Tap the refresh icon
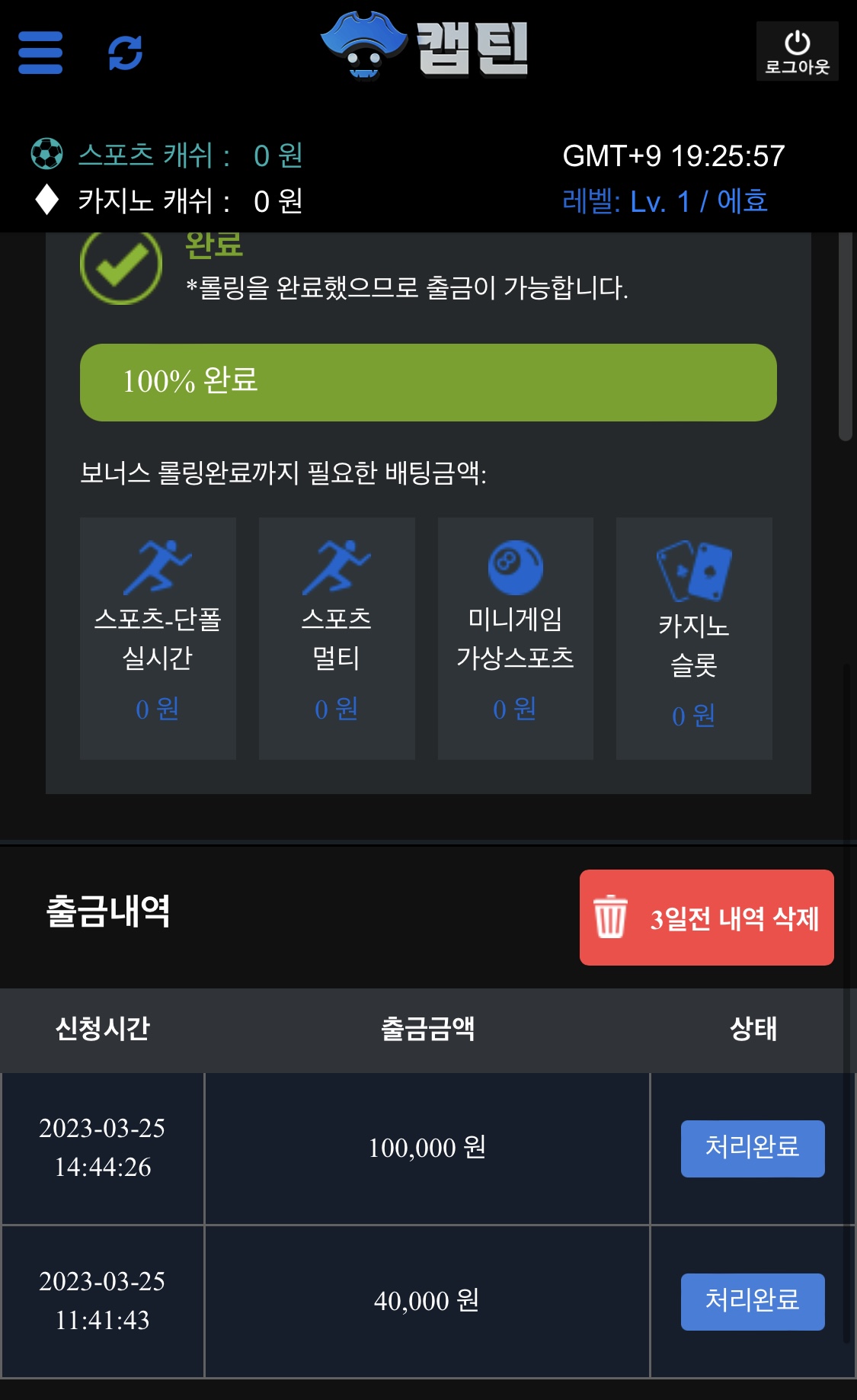 point(126,53)
